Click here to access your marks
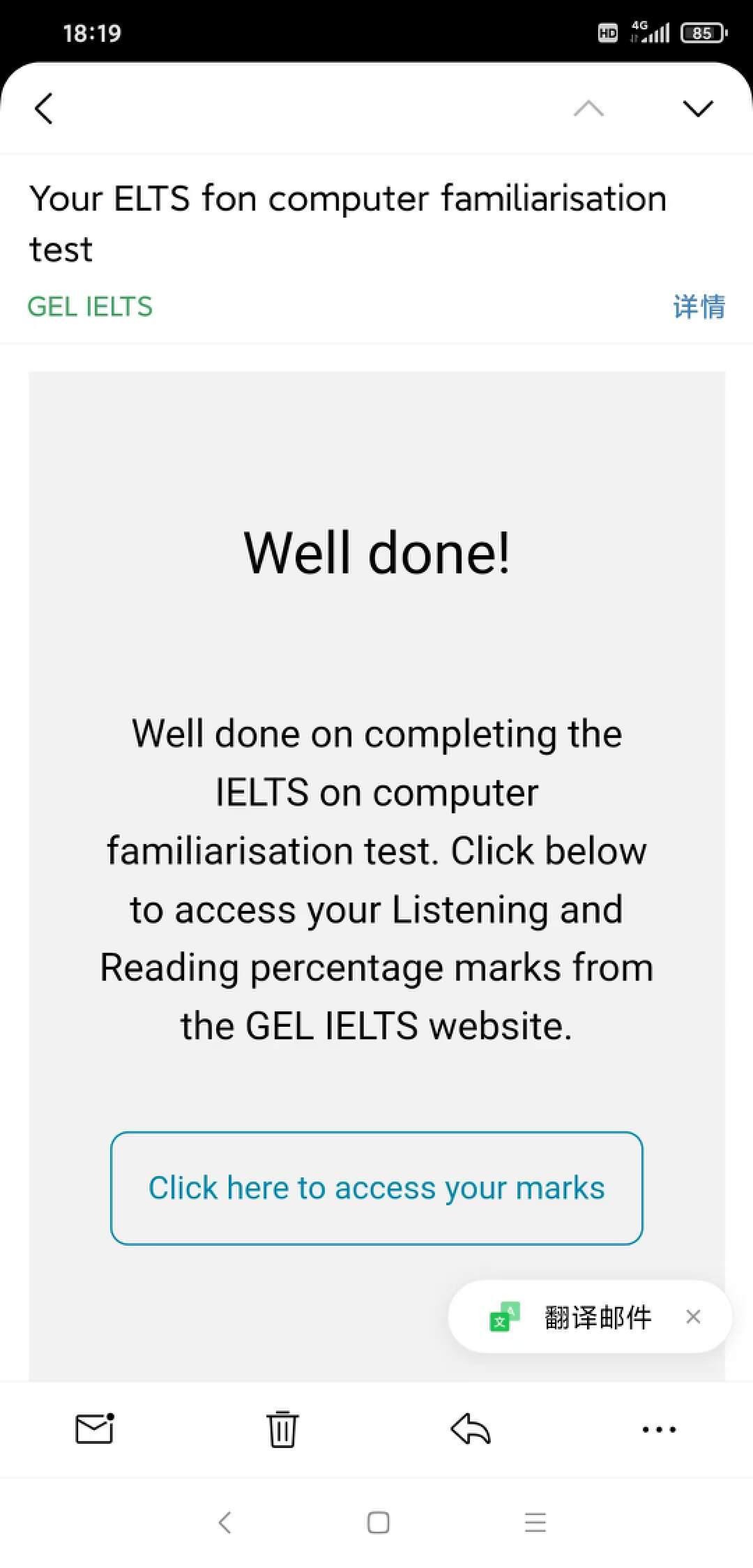Image resolution: width=753 pixels, height=1568 pixels. (x=376, y=1188)
